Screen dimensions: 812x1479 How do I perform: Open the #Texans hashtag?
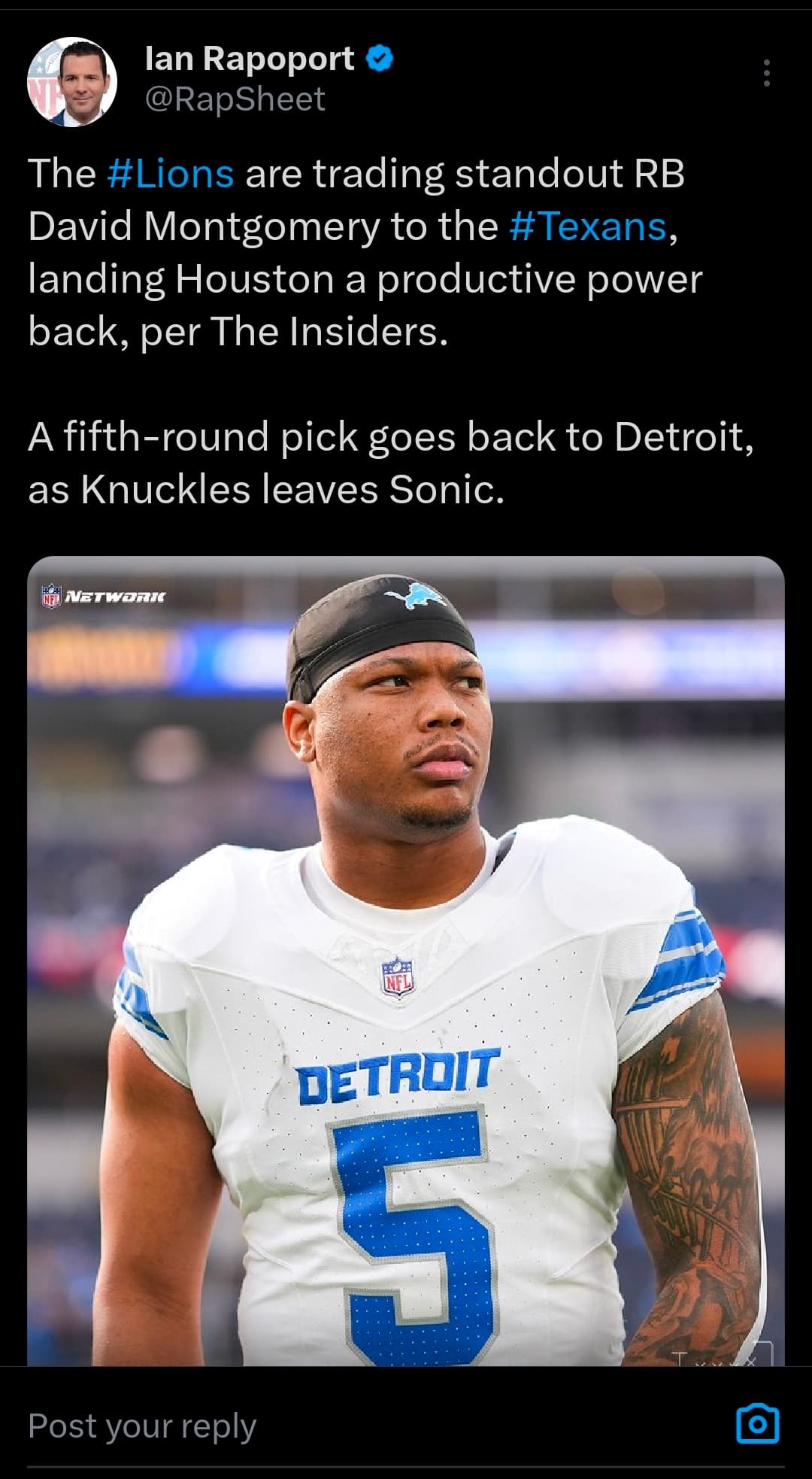(x=588, y=226)
